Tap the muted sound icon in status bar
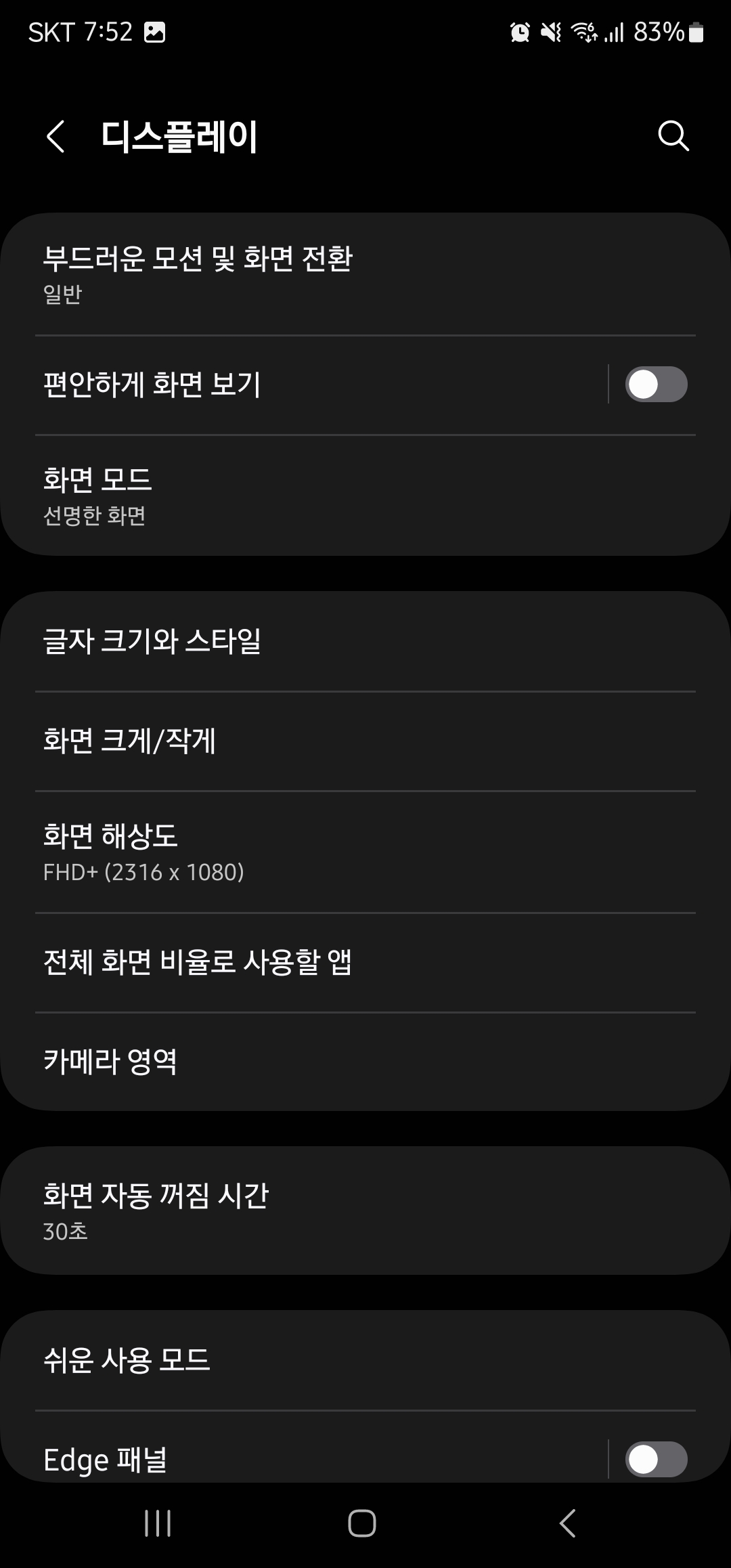 point(552,32)
